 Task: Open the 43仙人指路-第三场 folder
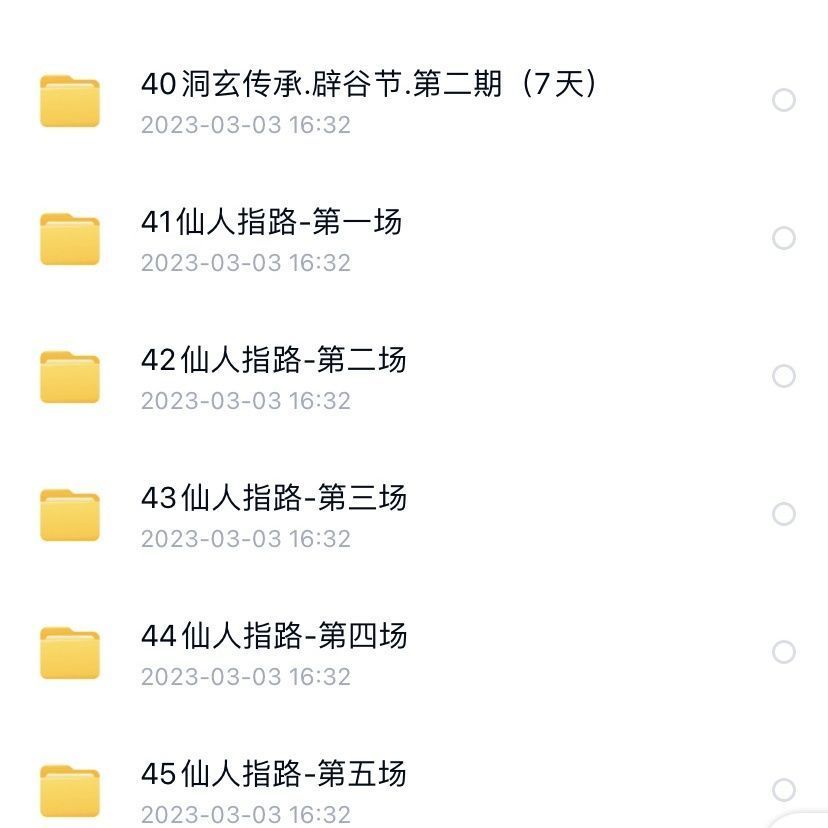pyautogui.click(x=273, y=499)
